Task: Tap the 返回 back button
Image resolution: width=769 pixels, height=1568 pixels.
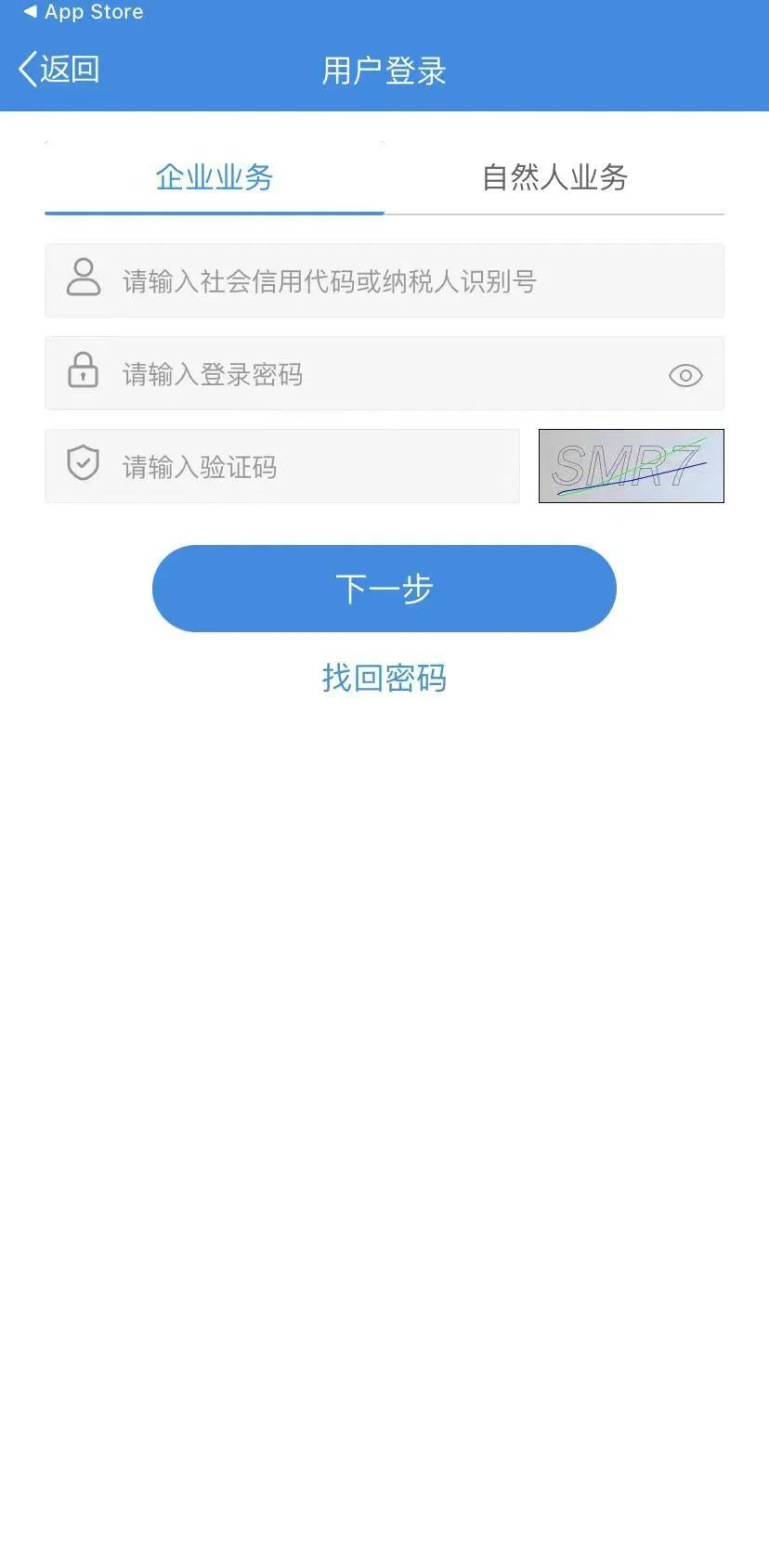Action: pos(59,70)
